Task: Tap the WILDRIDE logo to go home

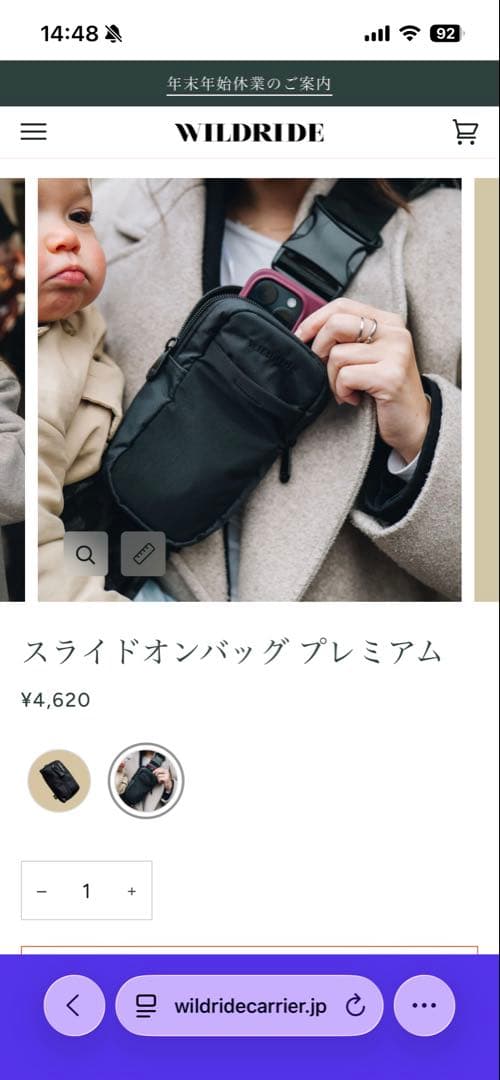Action: [x=249, y=132]
